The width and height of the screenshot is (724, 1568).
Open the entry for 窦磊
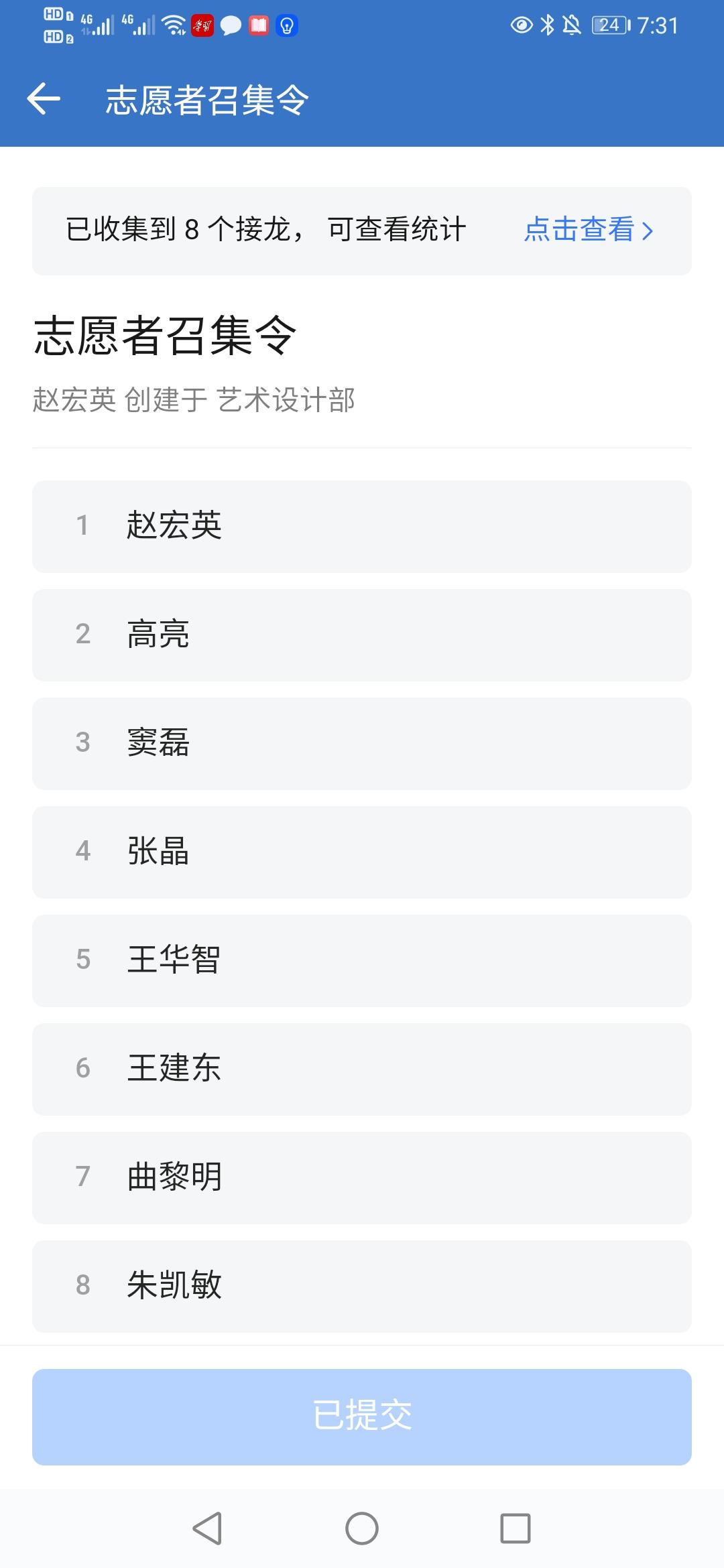[x=362, y=743]
